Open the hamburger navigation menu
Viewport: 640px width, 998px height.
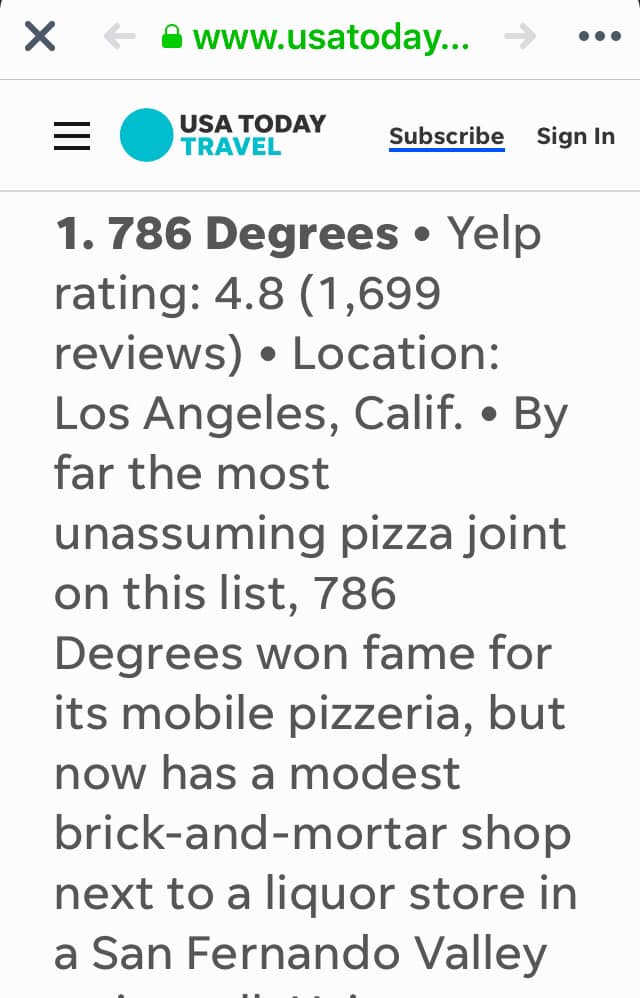(x=72, y=136)
